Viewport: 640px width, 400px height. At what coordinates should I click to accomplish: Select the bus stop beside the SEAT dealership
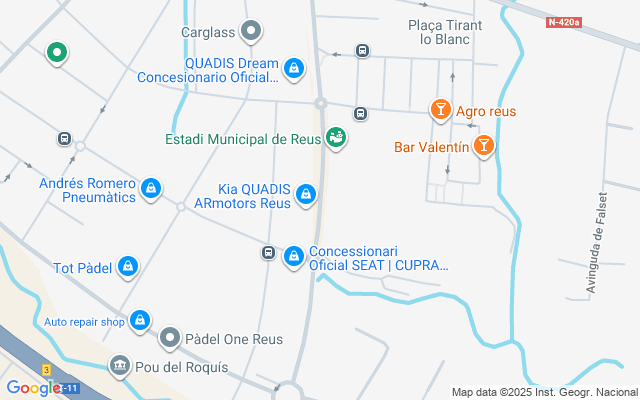269,253
